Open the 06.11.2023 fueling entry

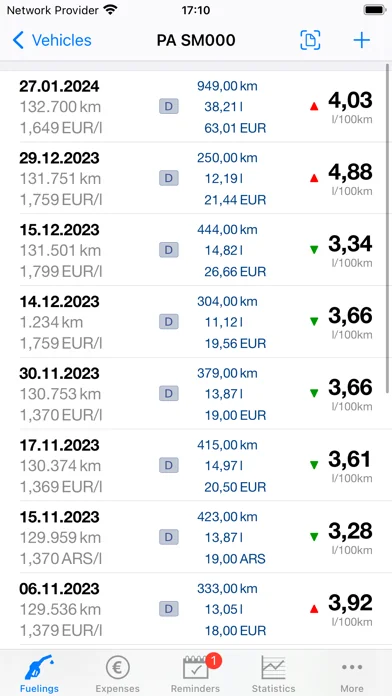point(196,609)
